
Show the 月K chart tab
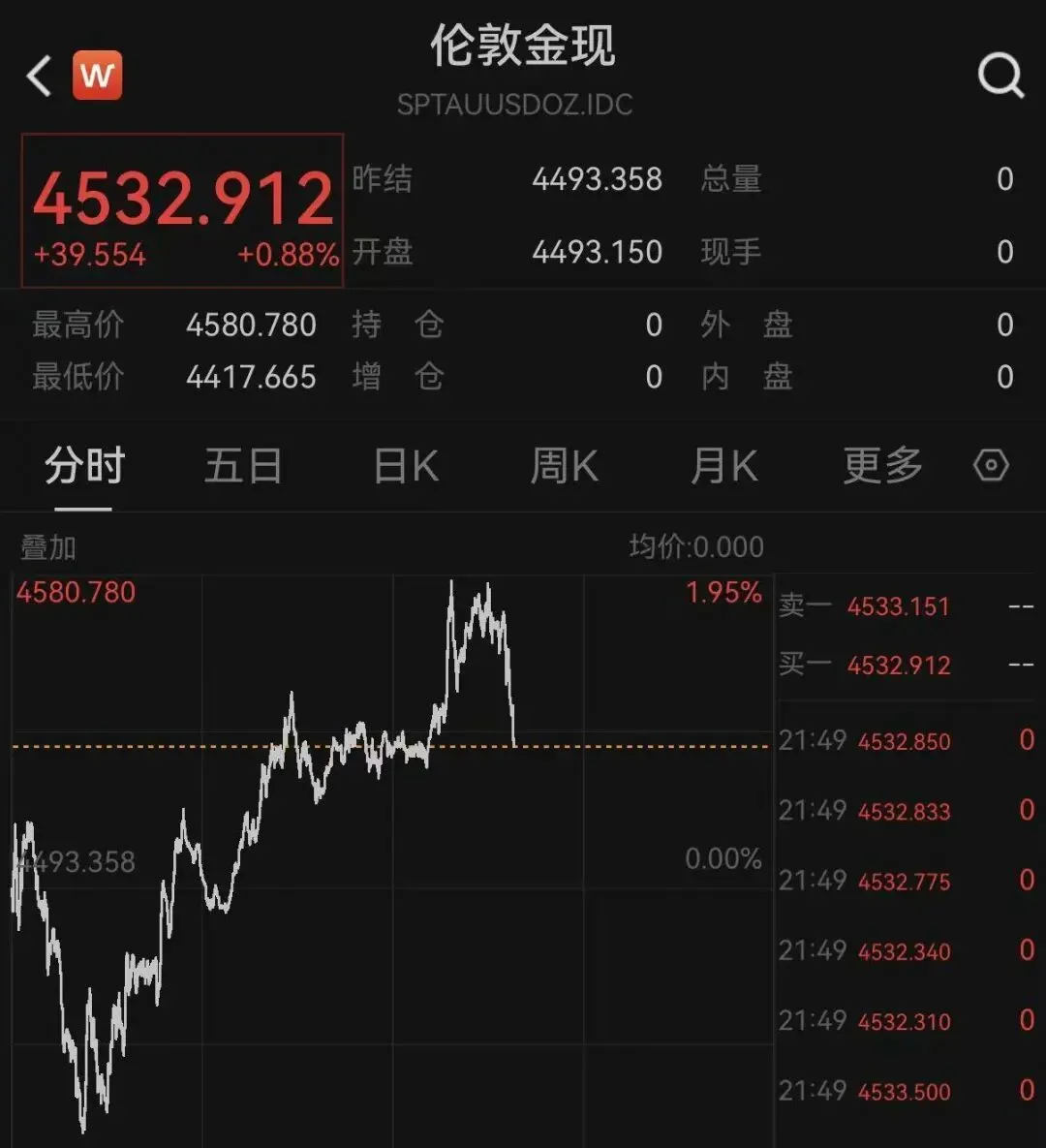click(x=723, y=467)
